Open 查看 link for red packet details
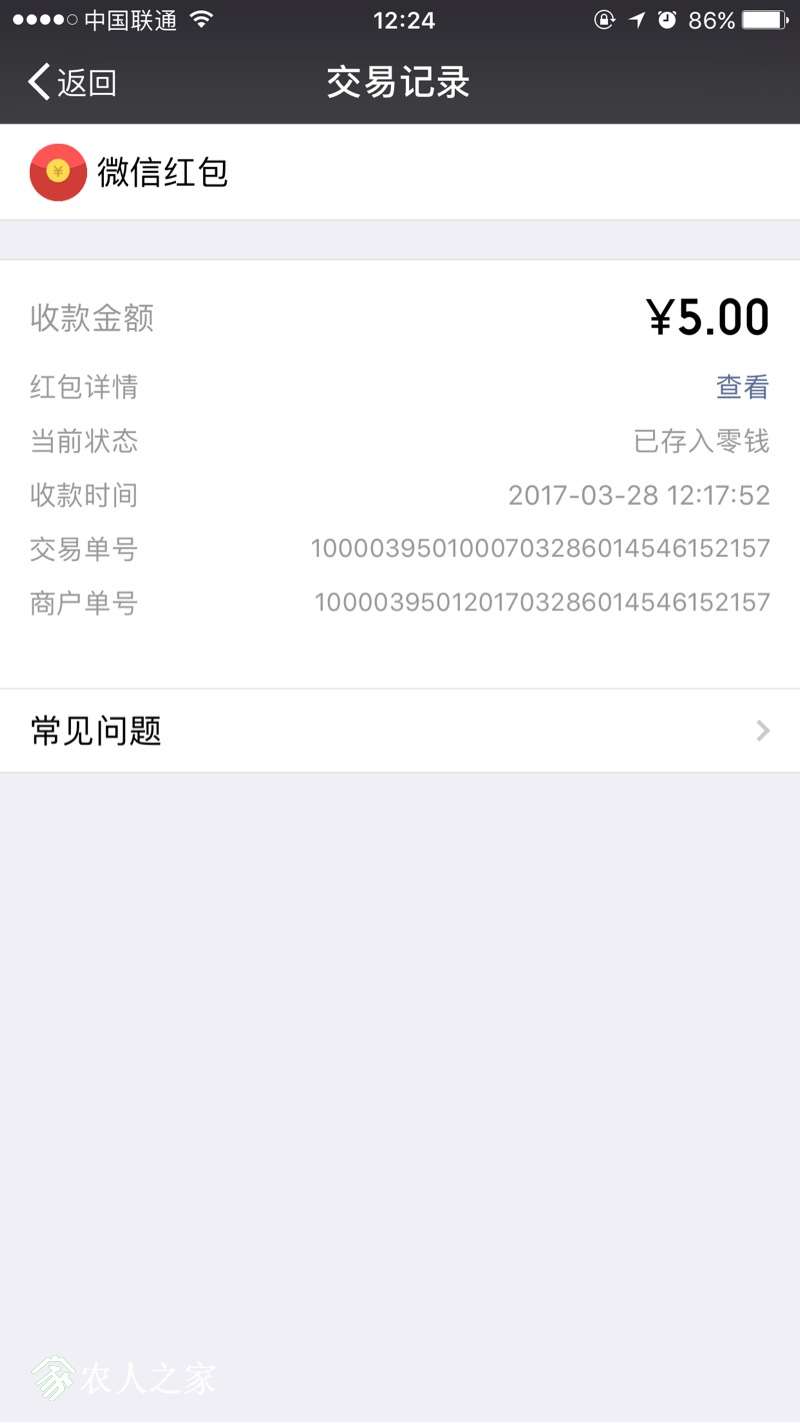The image size is (800, 1423). [742, 387]
